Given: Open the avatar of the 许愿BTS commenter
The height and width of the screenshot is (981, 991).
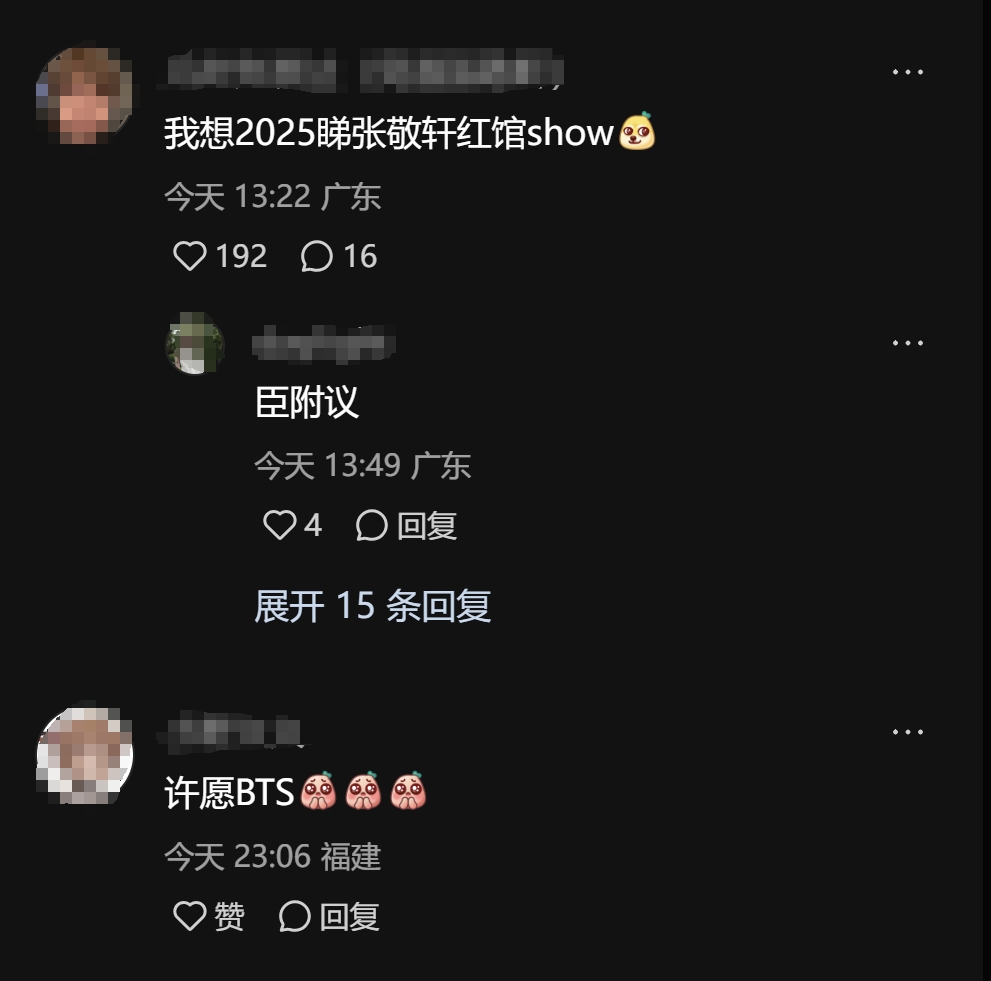Looking at the screenshot, I should [x=85, y=756].
